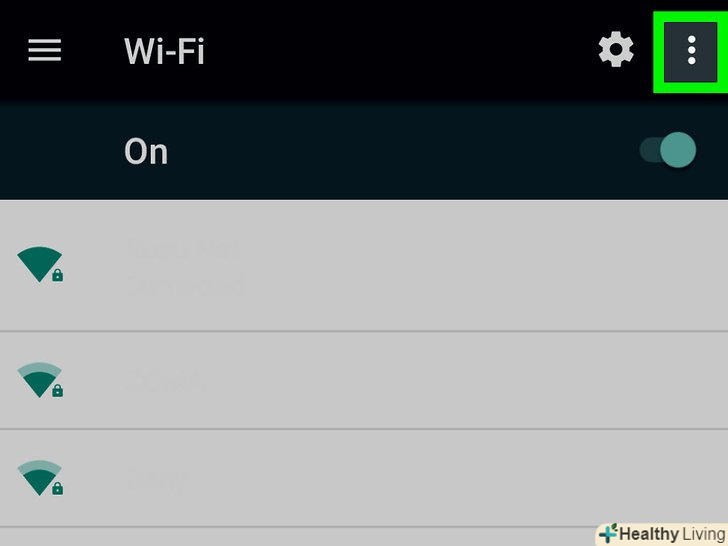Open the navigation drawer hamburger menu
Screen dimensions: 728x546
(x=44, y=51)
